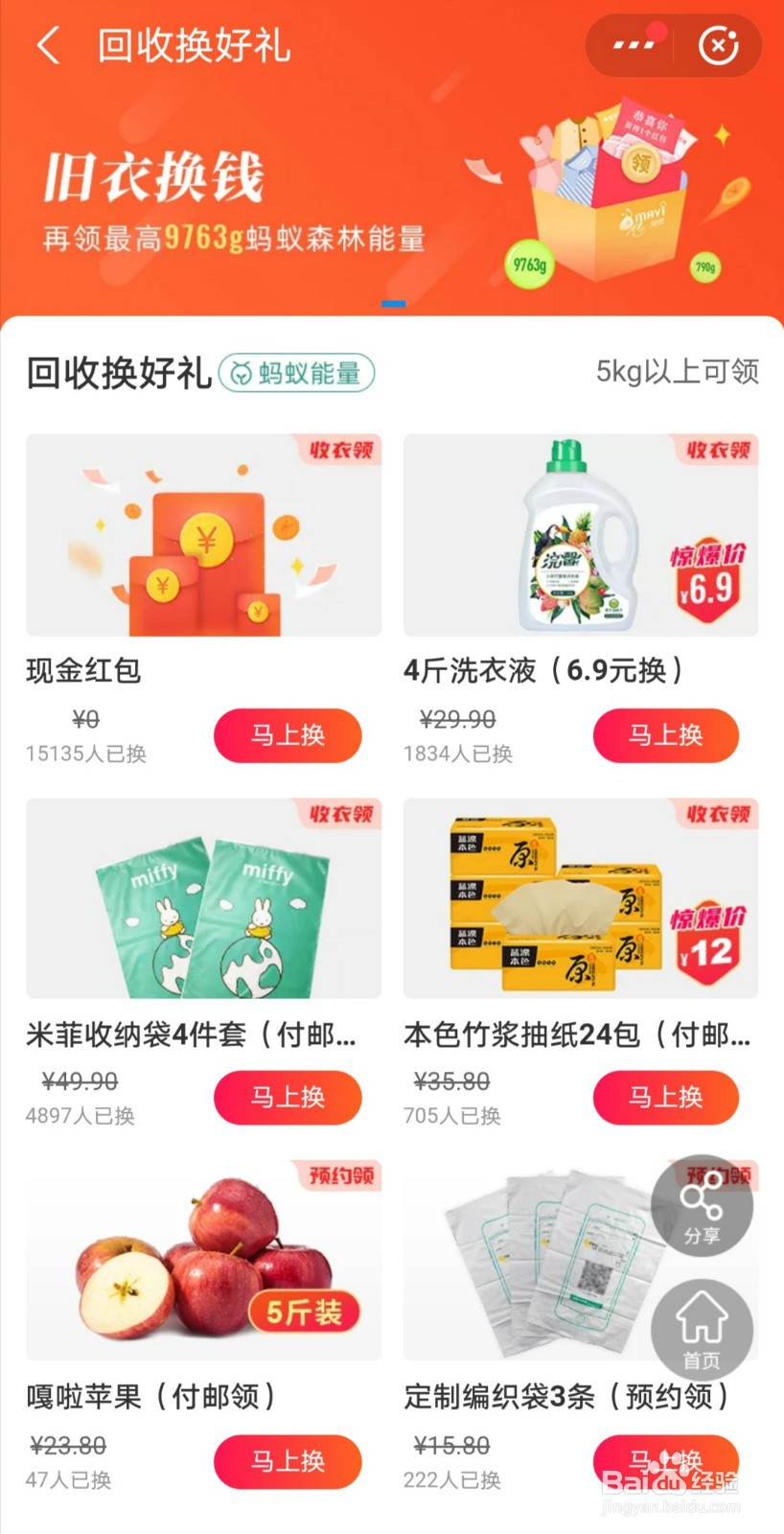The width and height of the screenshot is (784, 1534).
Task: Tap 马上换 beside 现金红包
Action: click(287, 735)
